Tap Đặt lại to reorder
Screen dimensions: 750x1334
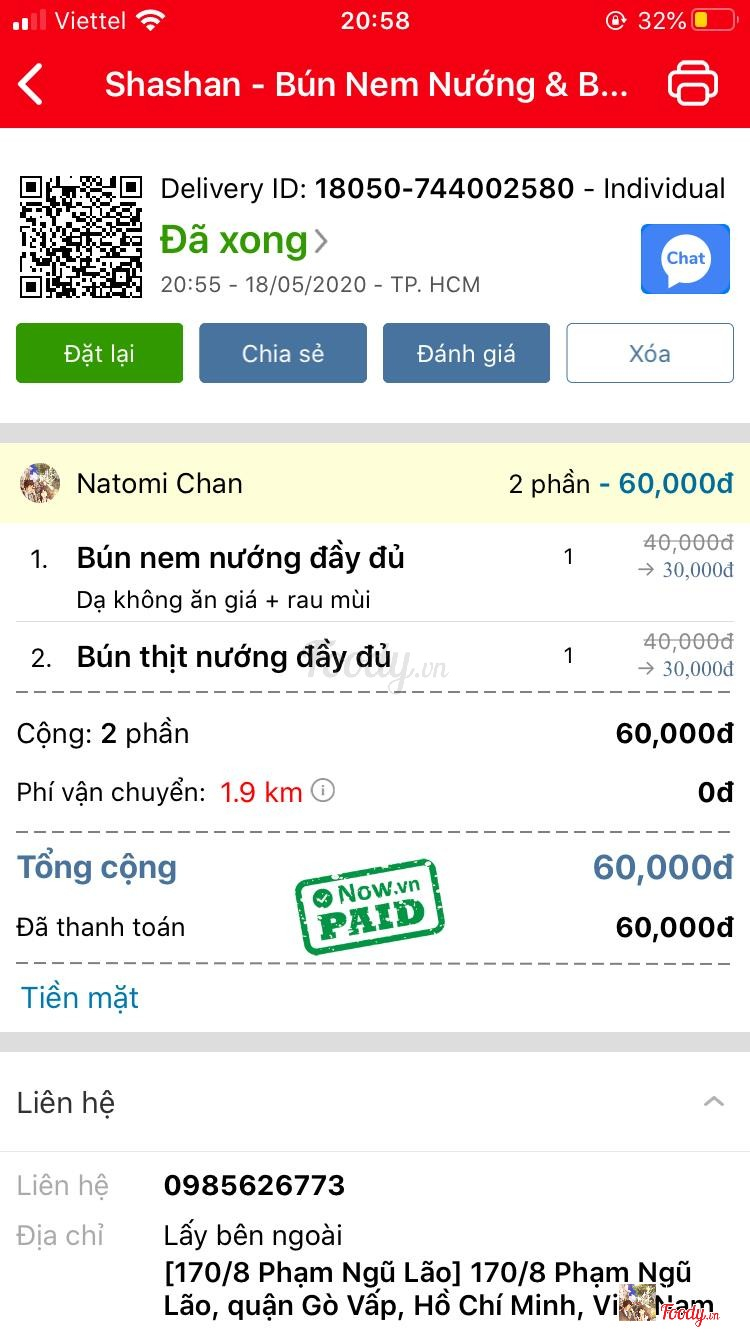point(99,353)
